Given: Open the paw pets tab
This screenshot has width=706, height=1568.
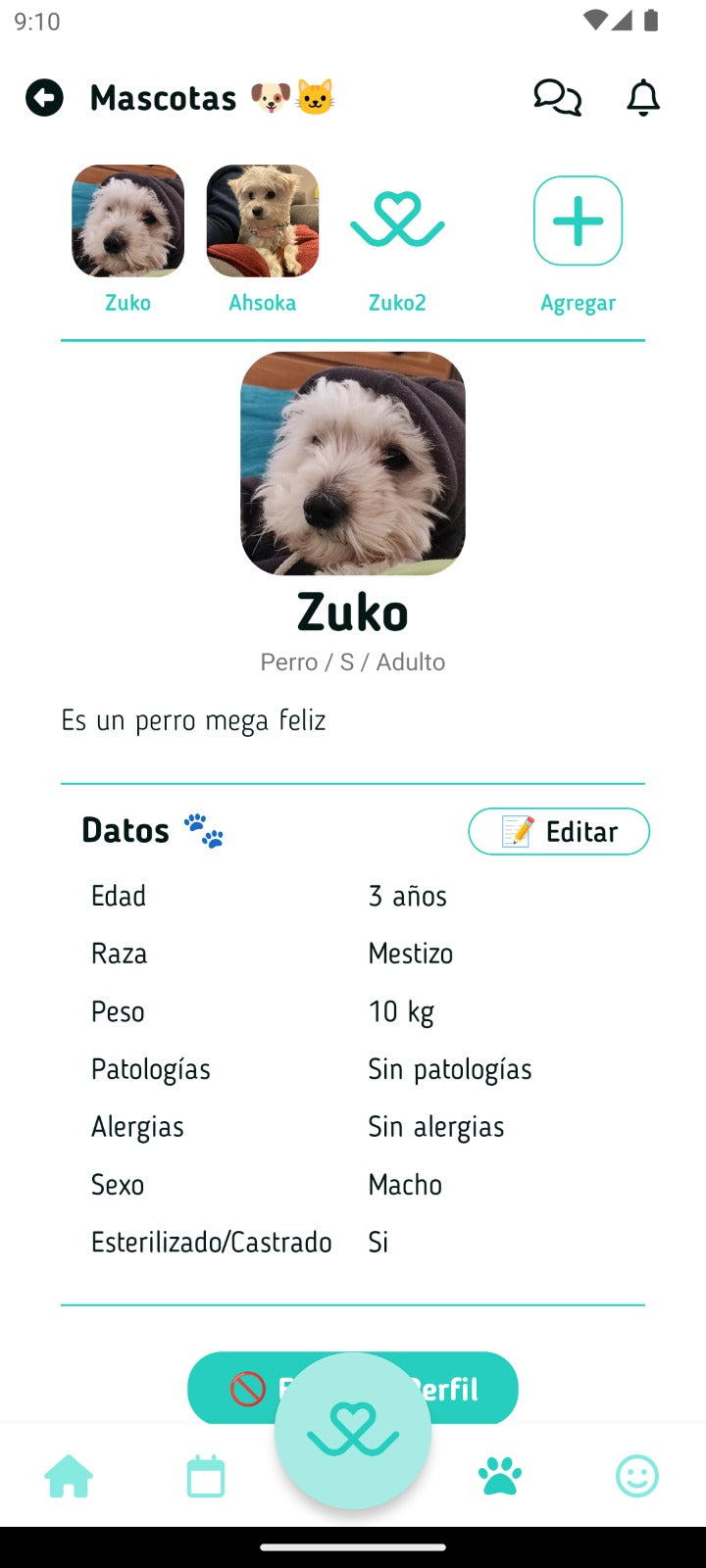Looking at the screenshot, I should [500, 1476].
